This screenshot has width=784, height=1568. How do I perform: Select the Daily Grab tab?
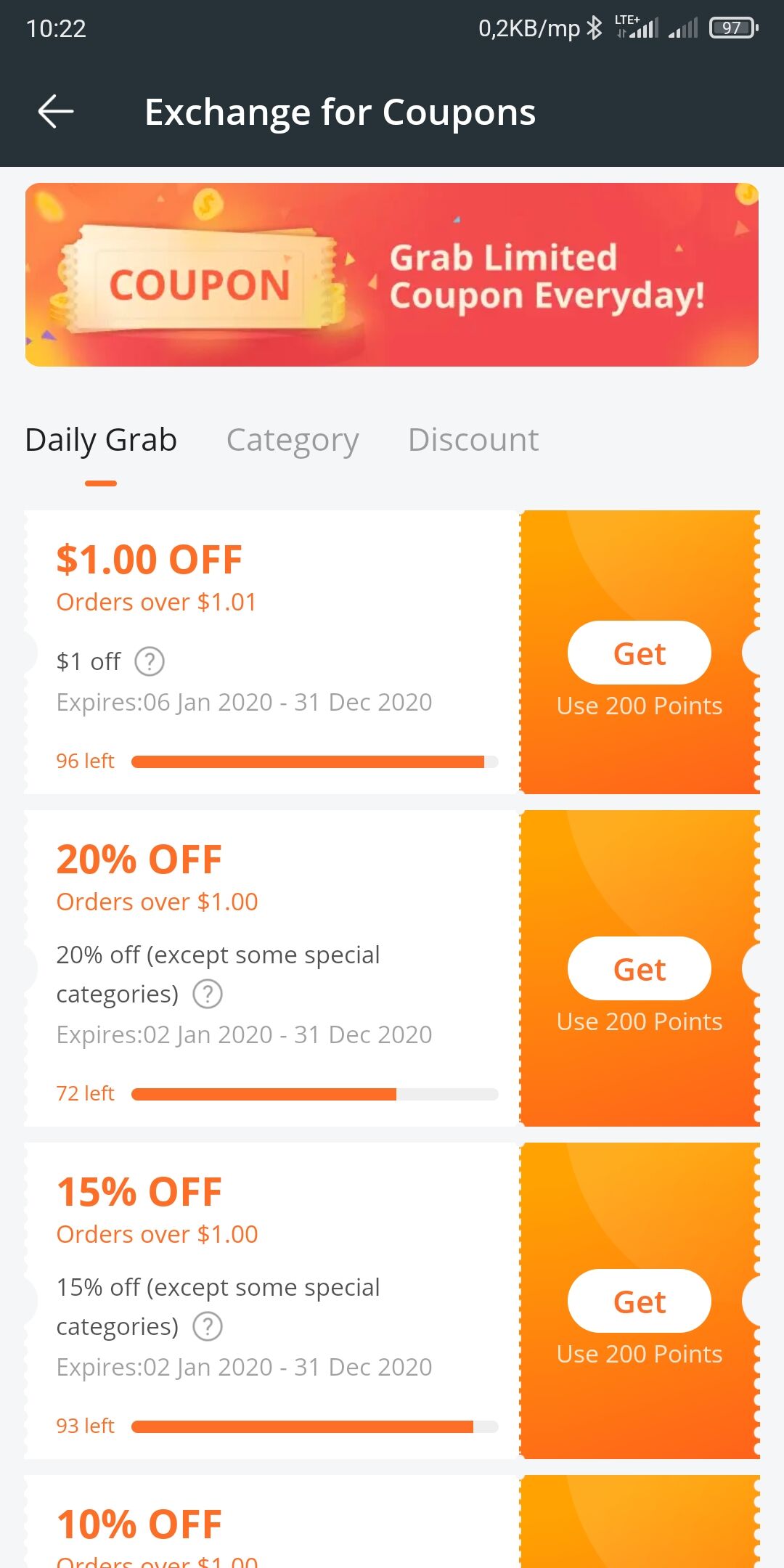click(101, 440)
